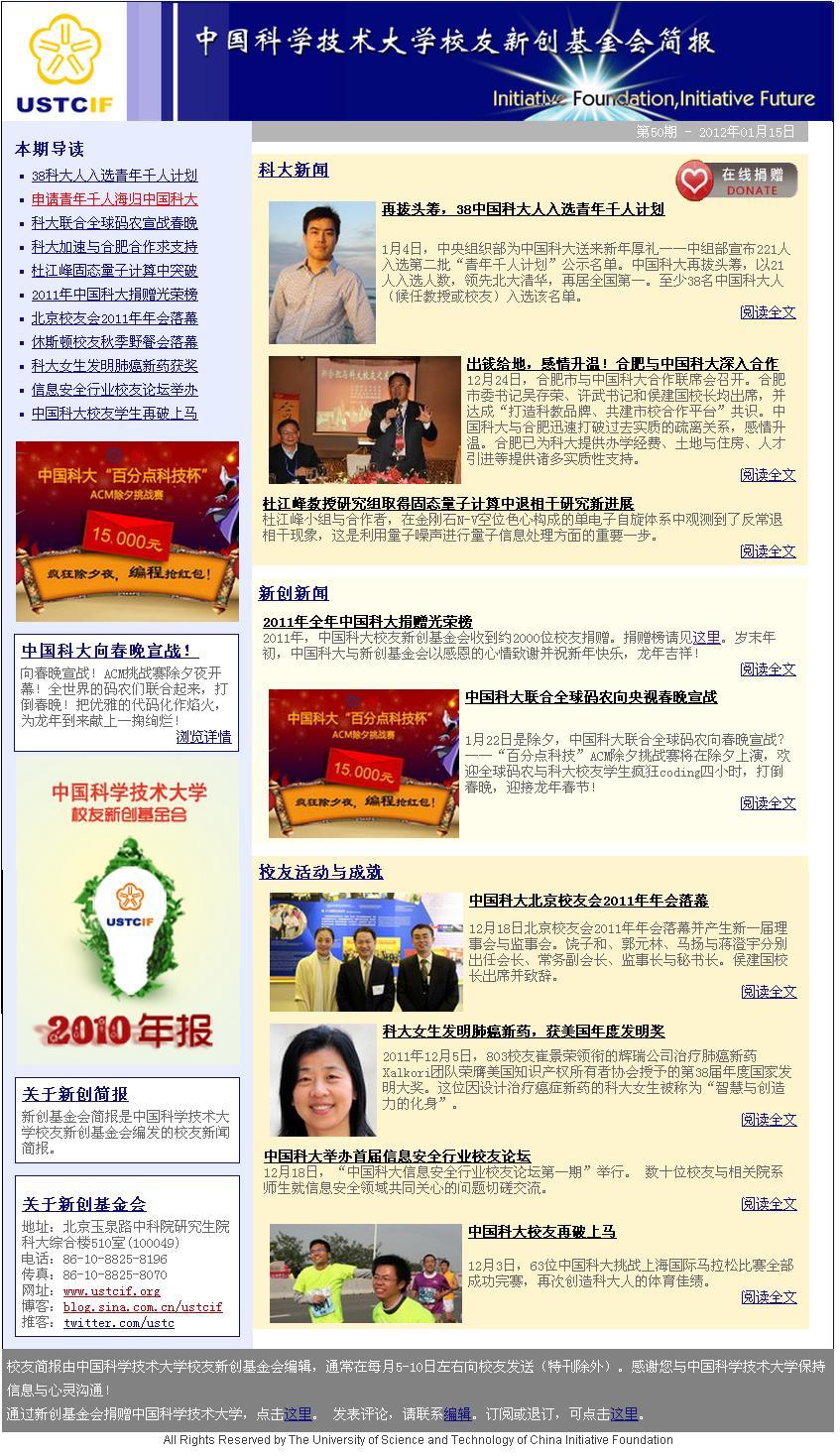Tap the 再拔头筹 article headline
The image size is (840, 1456).
(523, 209)
